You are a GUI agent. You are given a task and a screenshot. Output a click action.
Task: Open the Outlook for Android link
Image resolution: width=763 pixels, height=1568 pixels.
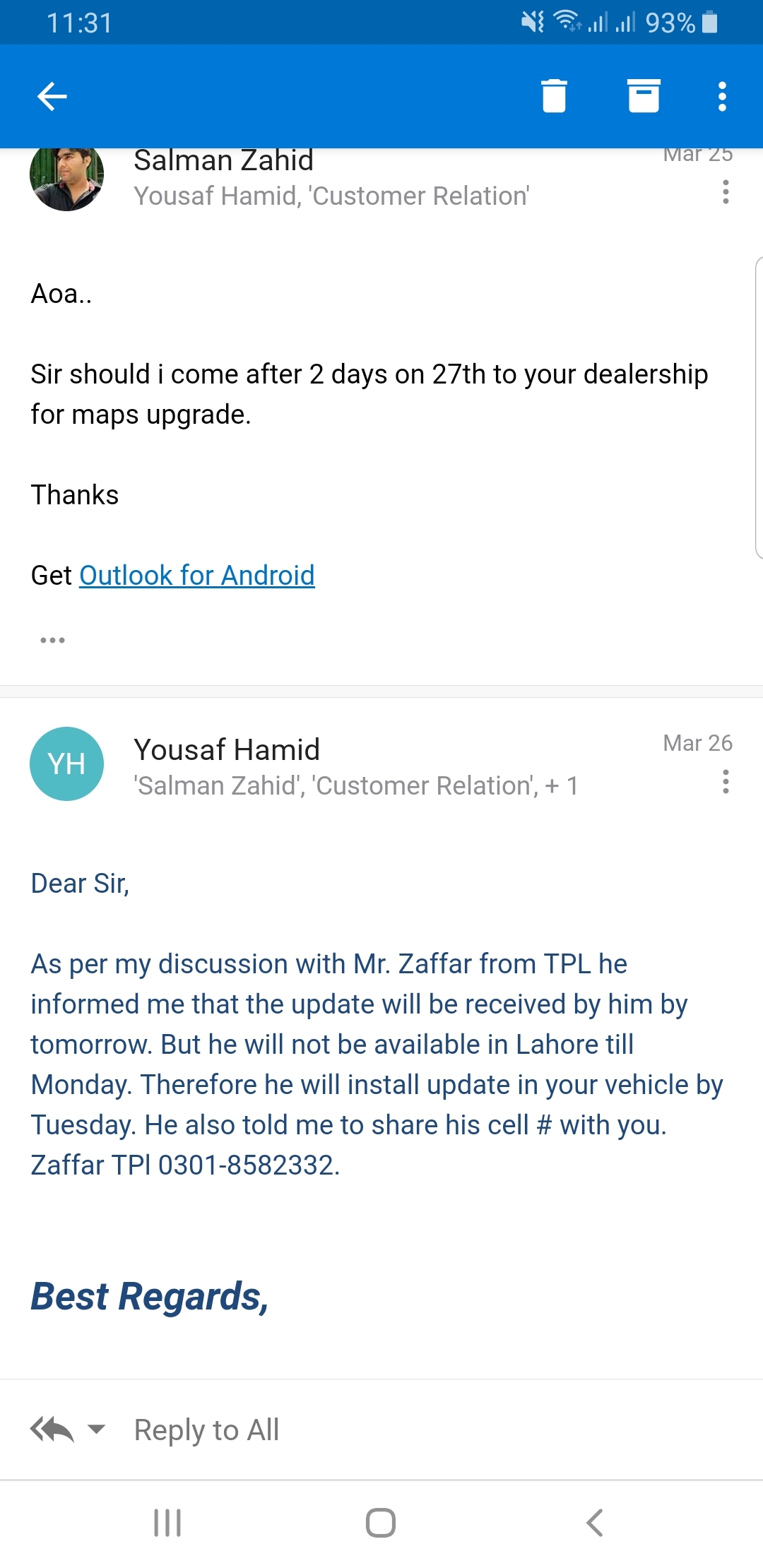[x=196, y=576]
